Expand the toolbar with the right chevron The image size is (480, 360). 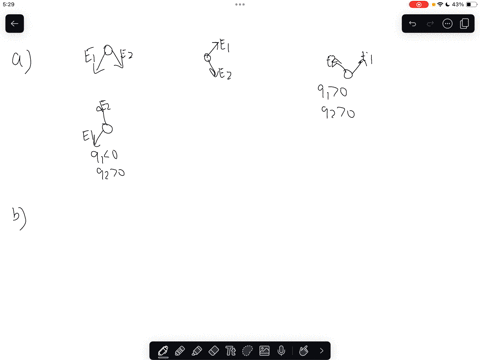(x=321, y=351)
